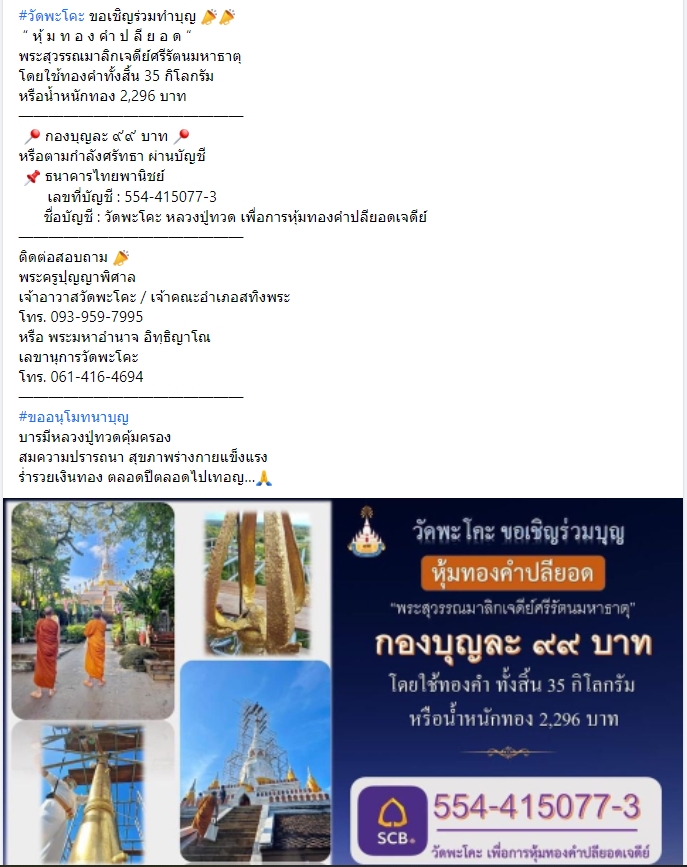This screenshot has height=867, width=687.
Task: Open the #วัดพะโคะ hashtag link
Action: coord(52,17)
